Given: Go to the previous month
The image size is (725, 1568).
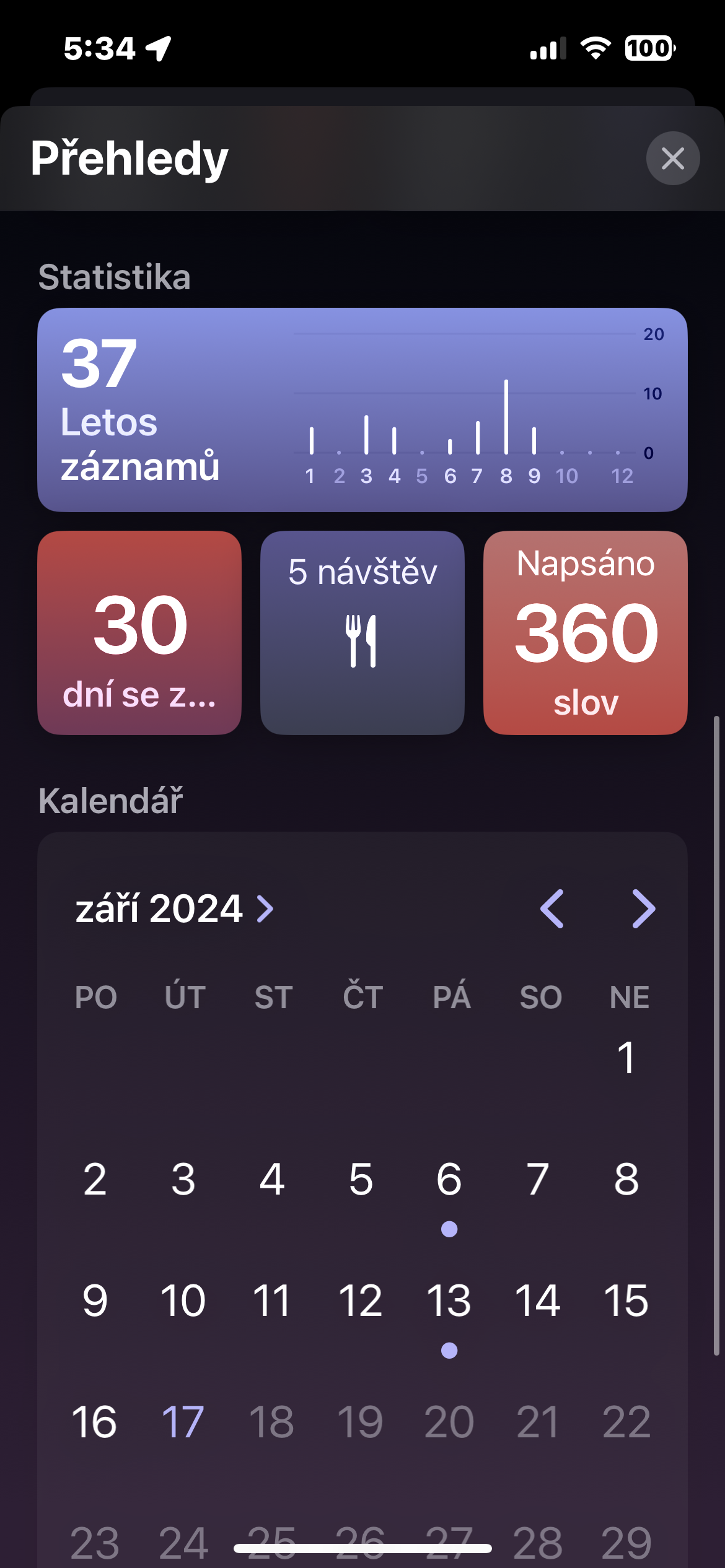Looking at the screenshot, I should (x=552, y=909).
